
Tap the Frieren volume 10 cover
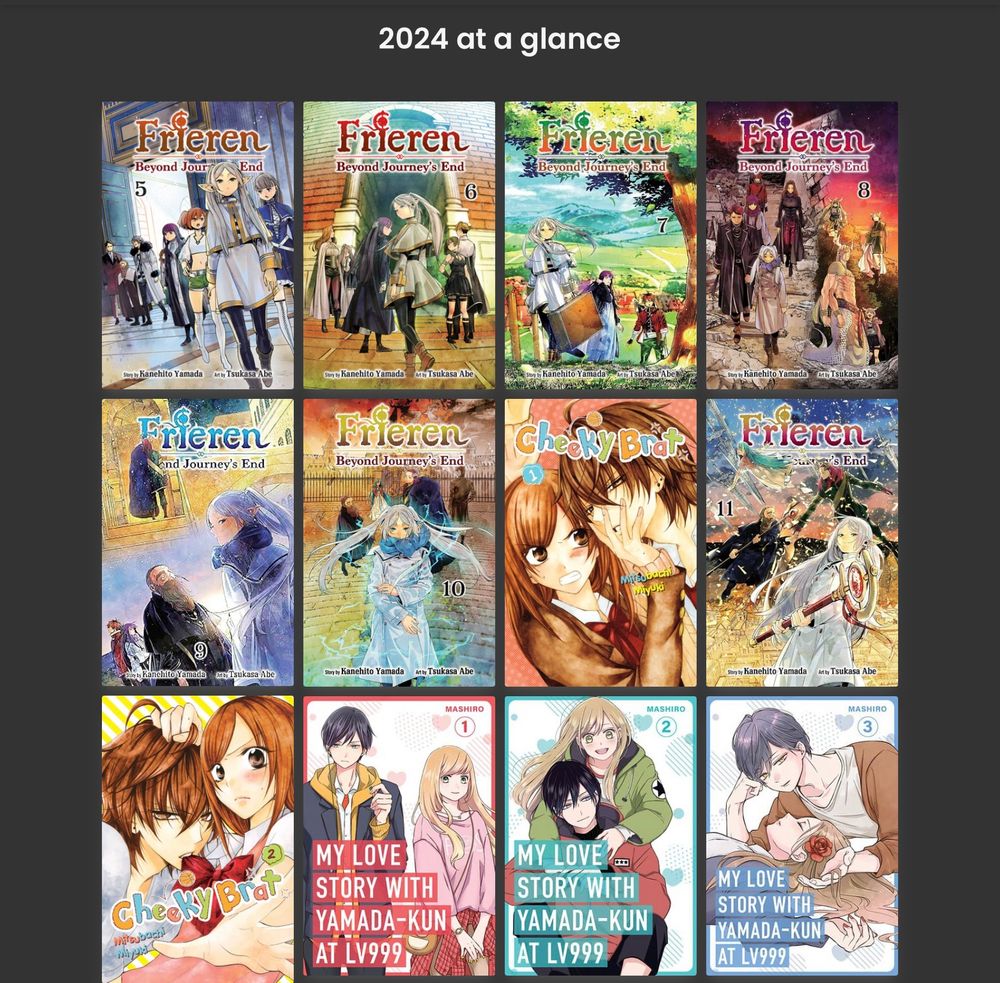pos(399,543)
